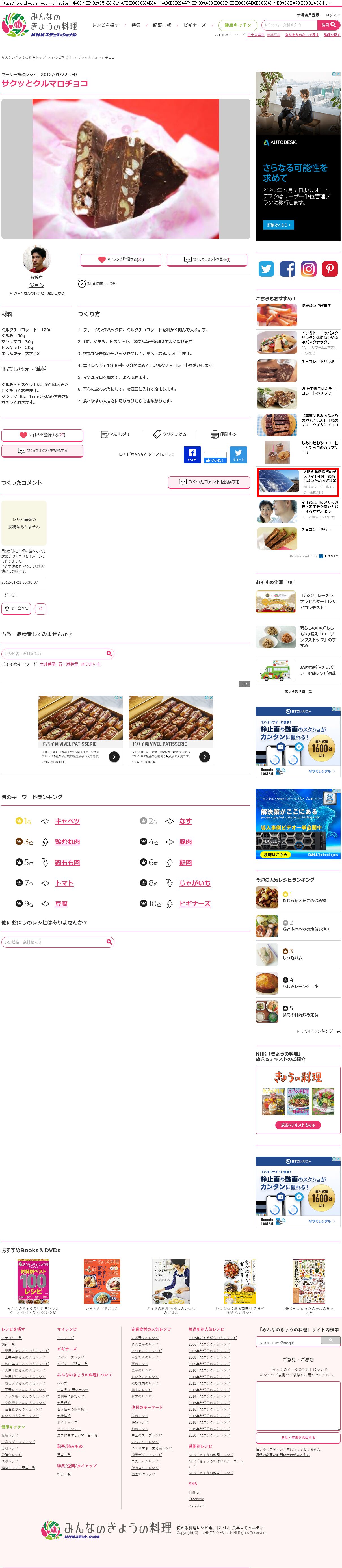
Task: View つくったコメントを見る comments button
Action: coord(207,259)
